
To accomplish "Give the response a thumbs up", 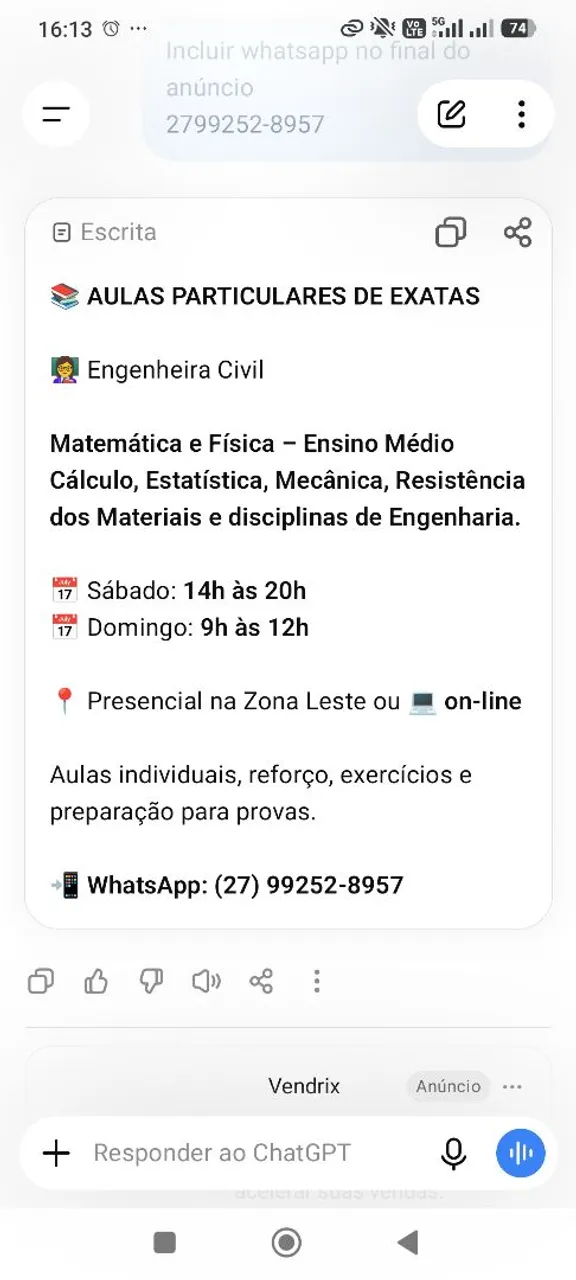I will click(x=96, y=981).
